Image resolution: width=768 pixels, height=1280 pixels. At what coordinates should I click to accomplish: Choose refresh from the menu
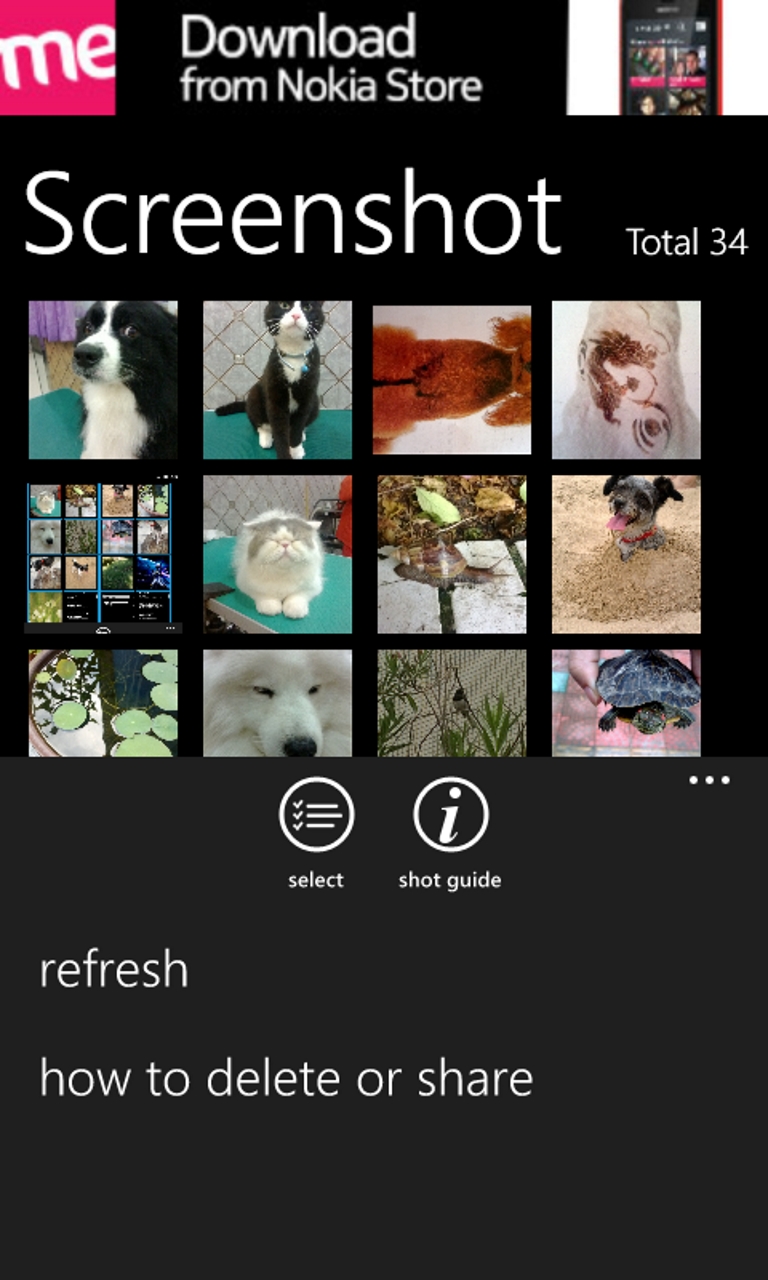coord(114,970)
